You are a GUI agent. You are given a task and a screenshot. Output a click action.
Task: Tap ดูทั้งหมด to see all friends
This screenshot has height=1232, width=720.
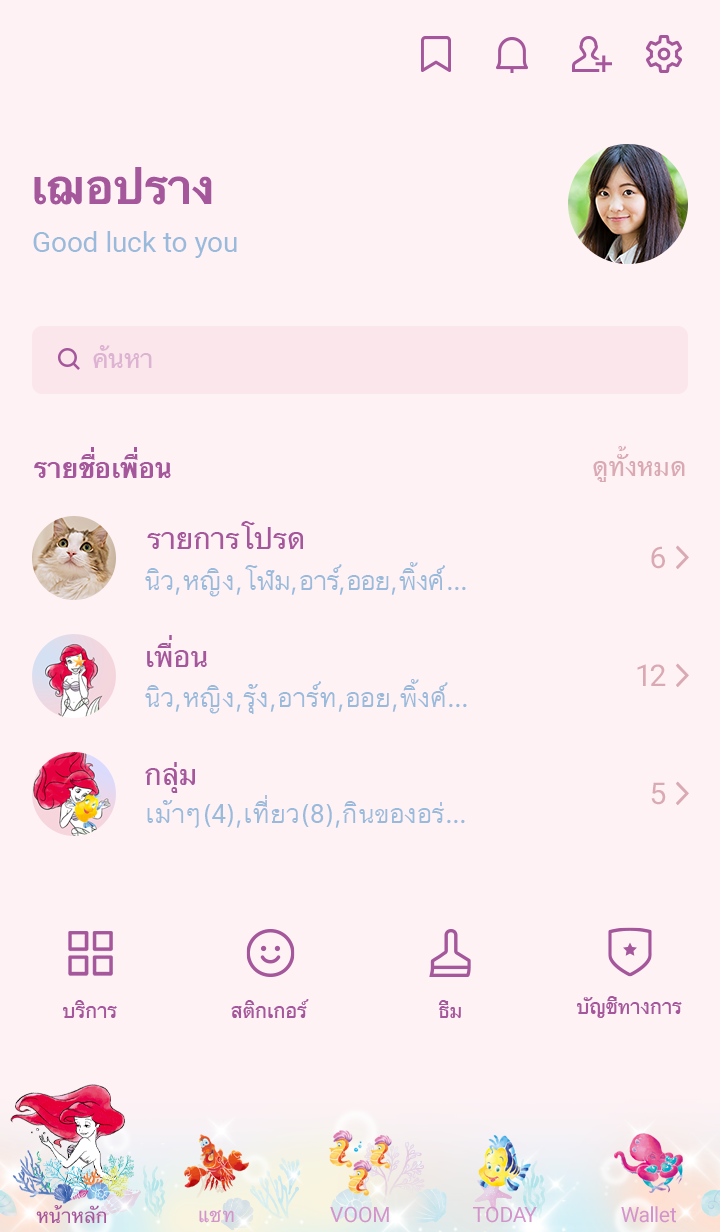click(x=638, y=468)
